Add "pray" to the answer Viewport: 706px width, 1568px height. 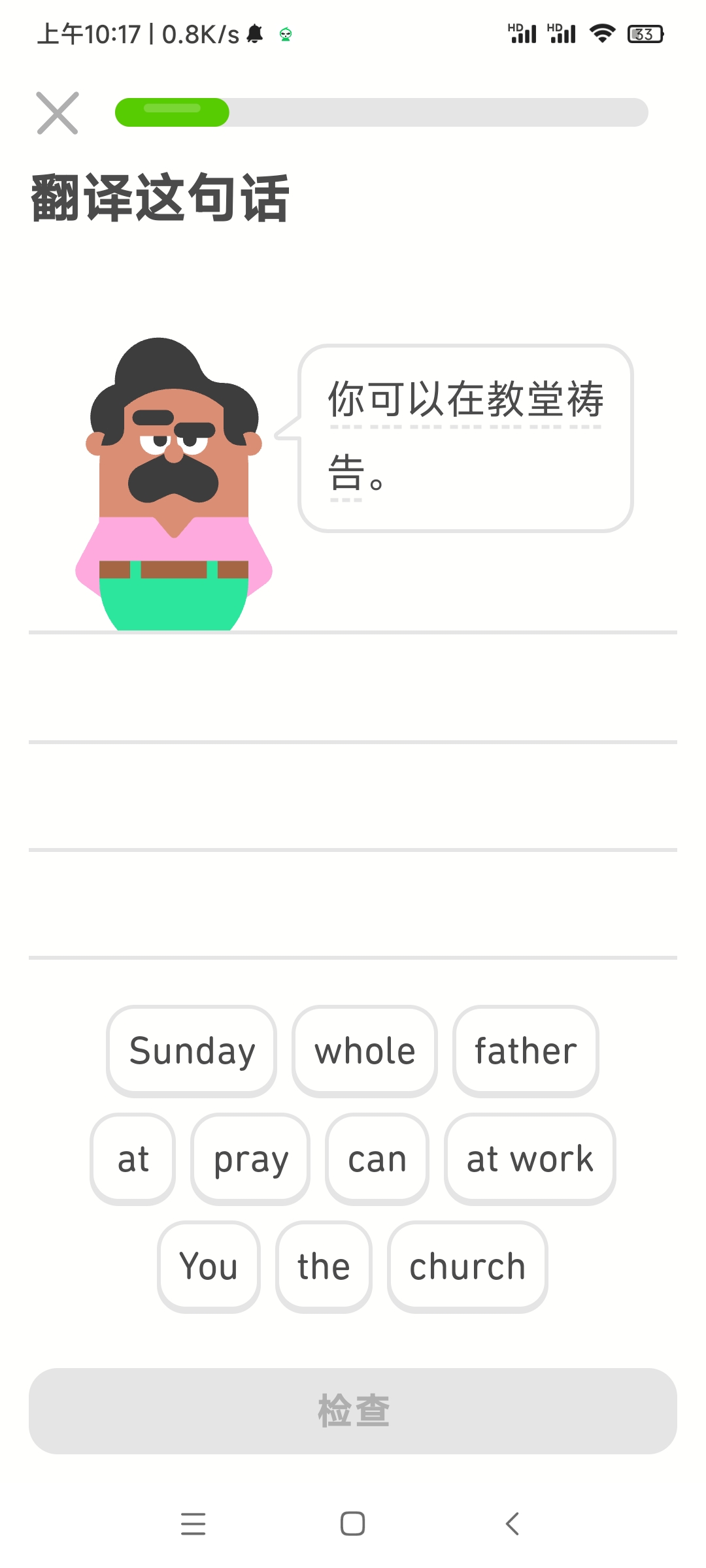click(x=250, y=1159)
